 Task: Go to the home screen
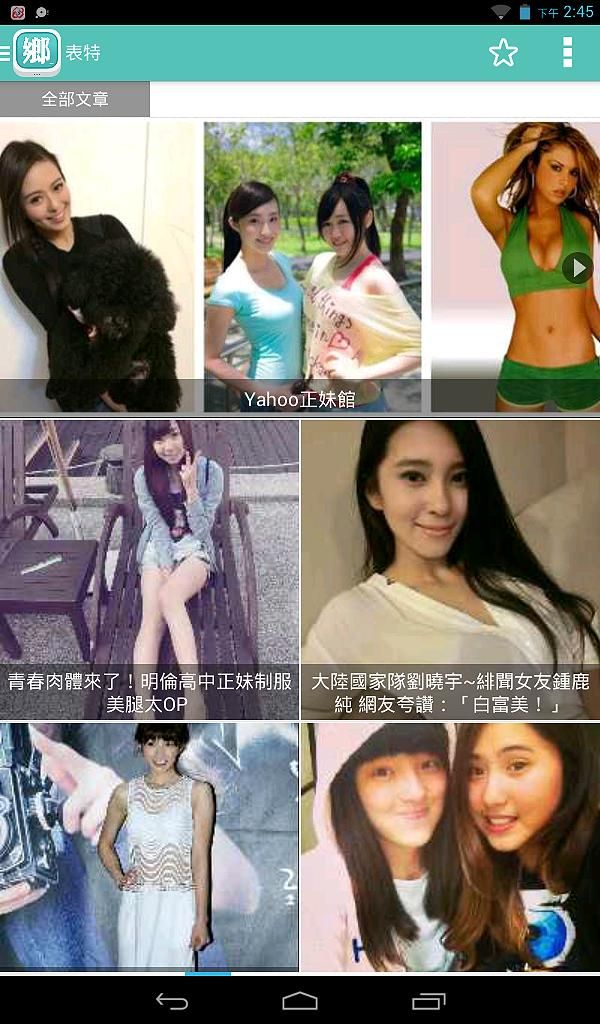pyautogui.click(x=300, y=1001)
